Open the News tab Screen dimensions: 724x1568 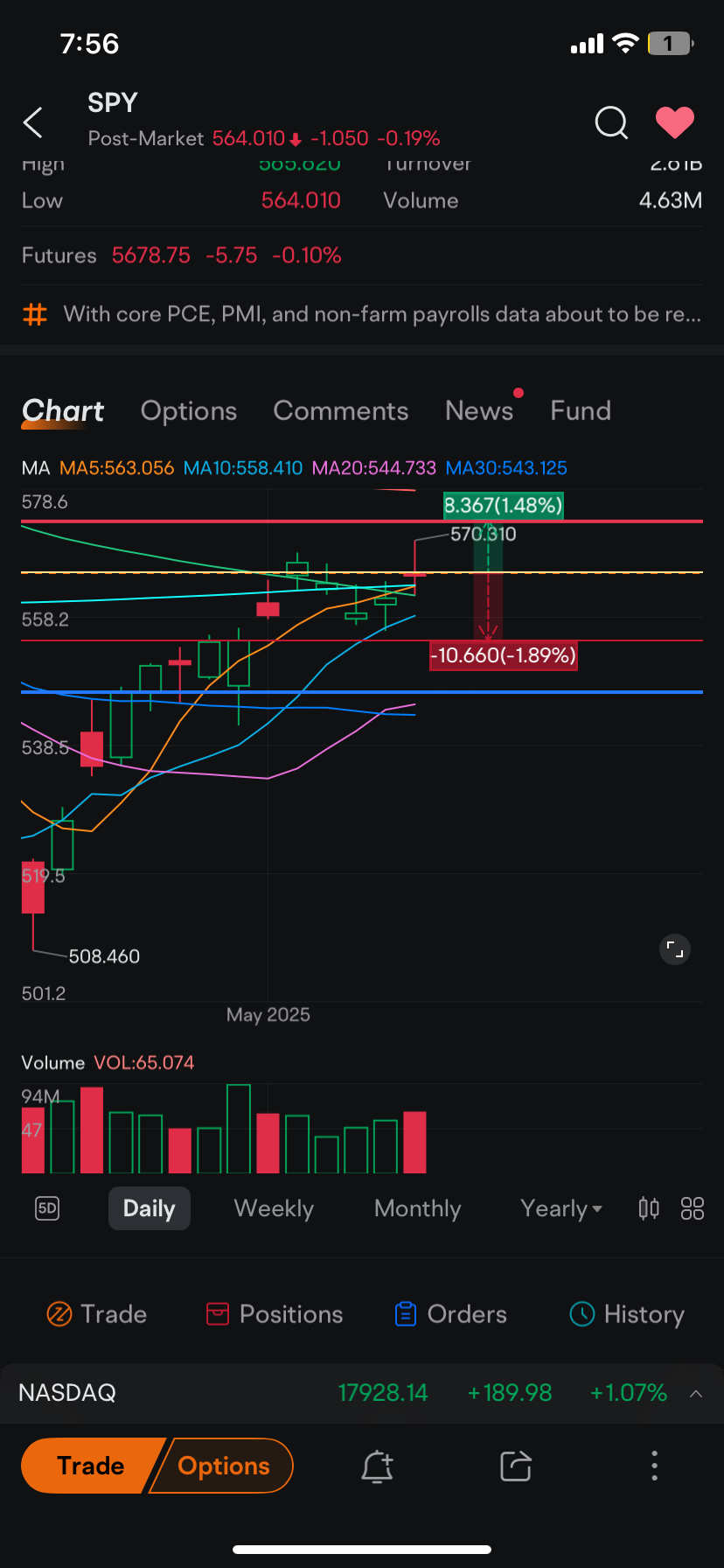[479, 410]
